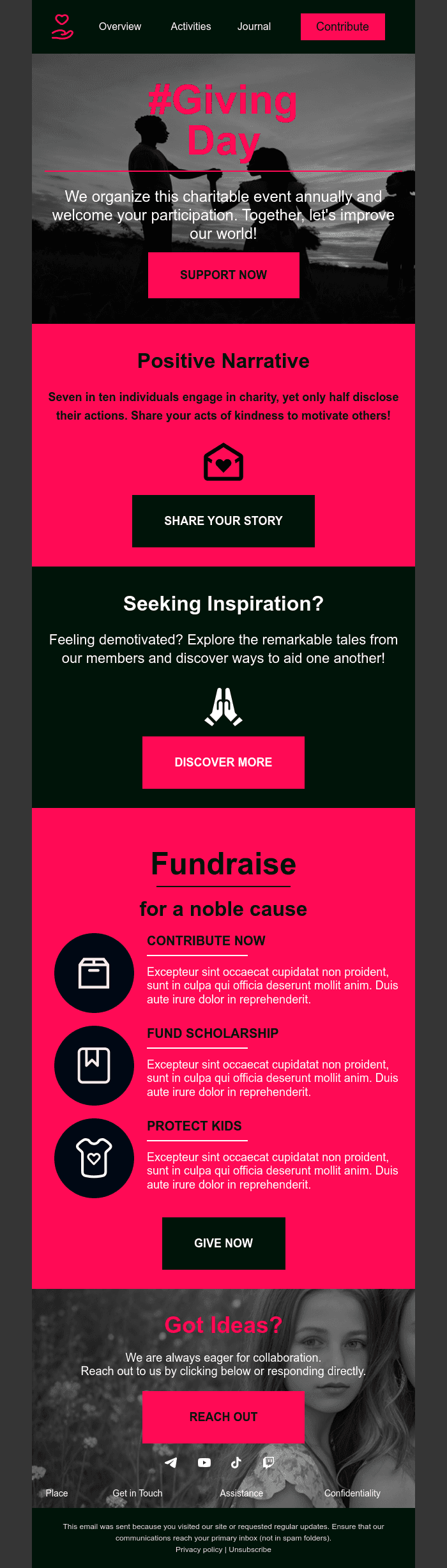The height and width of the screenshot is (1568, 447).
Task: Select Share Your Story
Action: click(223, 521)
